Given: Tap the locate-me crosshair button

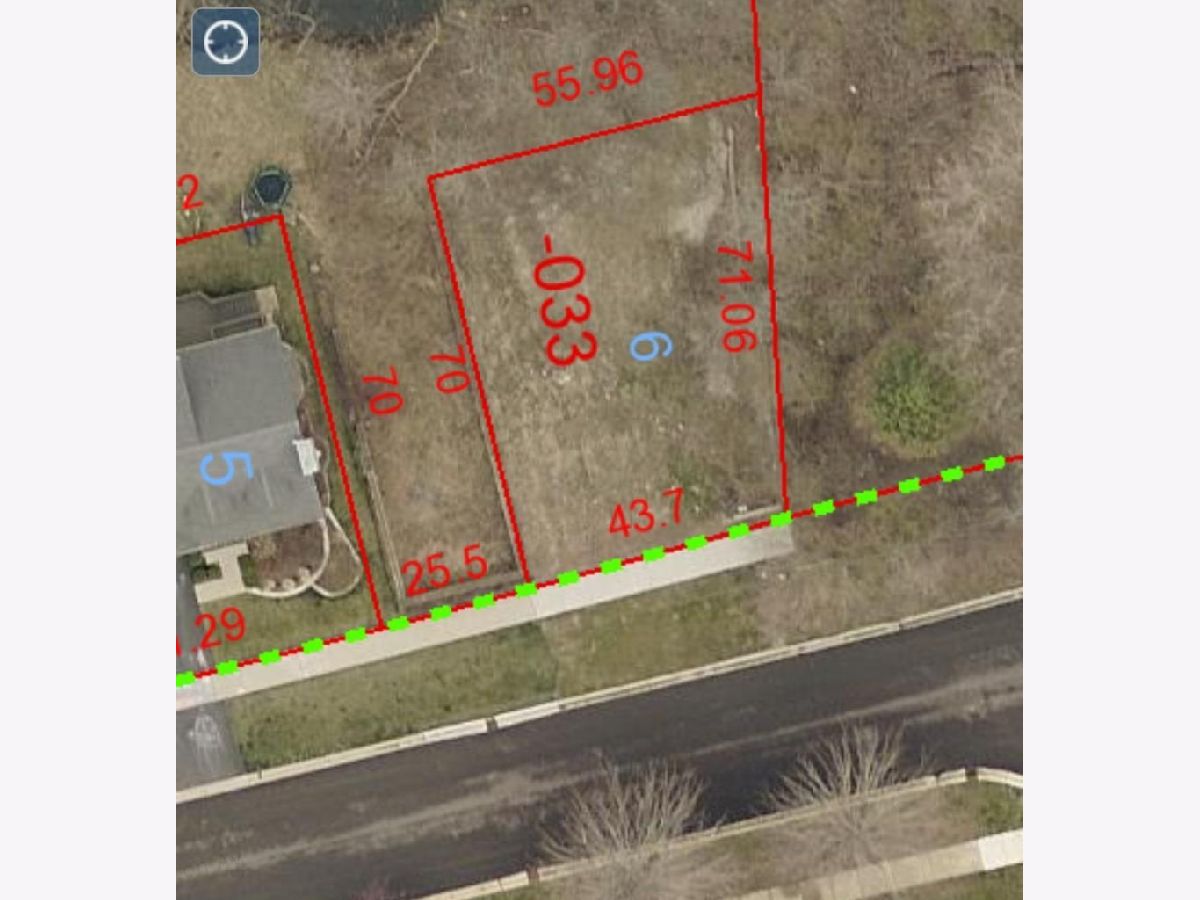Looking at the screenshot, I should tap(225, 42).
